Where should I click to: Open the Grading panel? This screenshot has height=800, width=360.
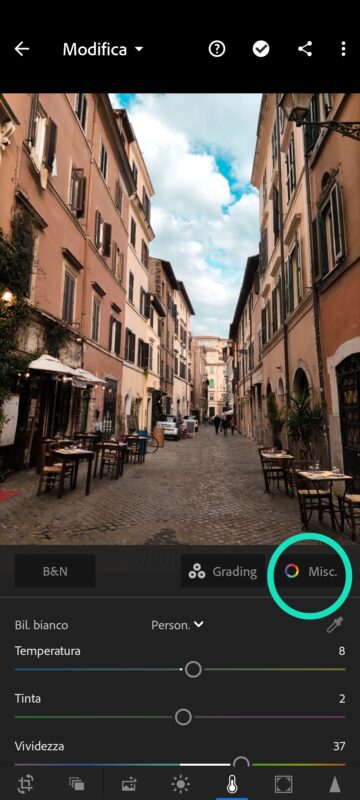223,571
